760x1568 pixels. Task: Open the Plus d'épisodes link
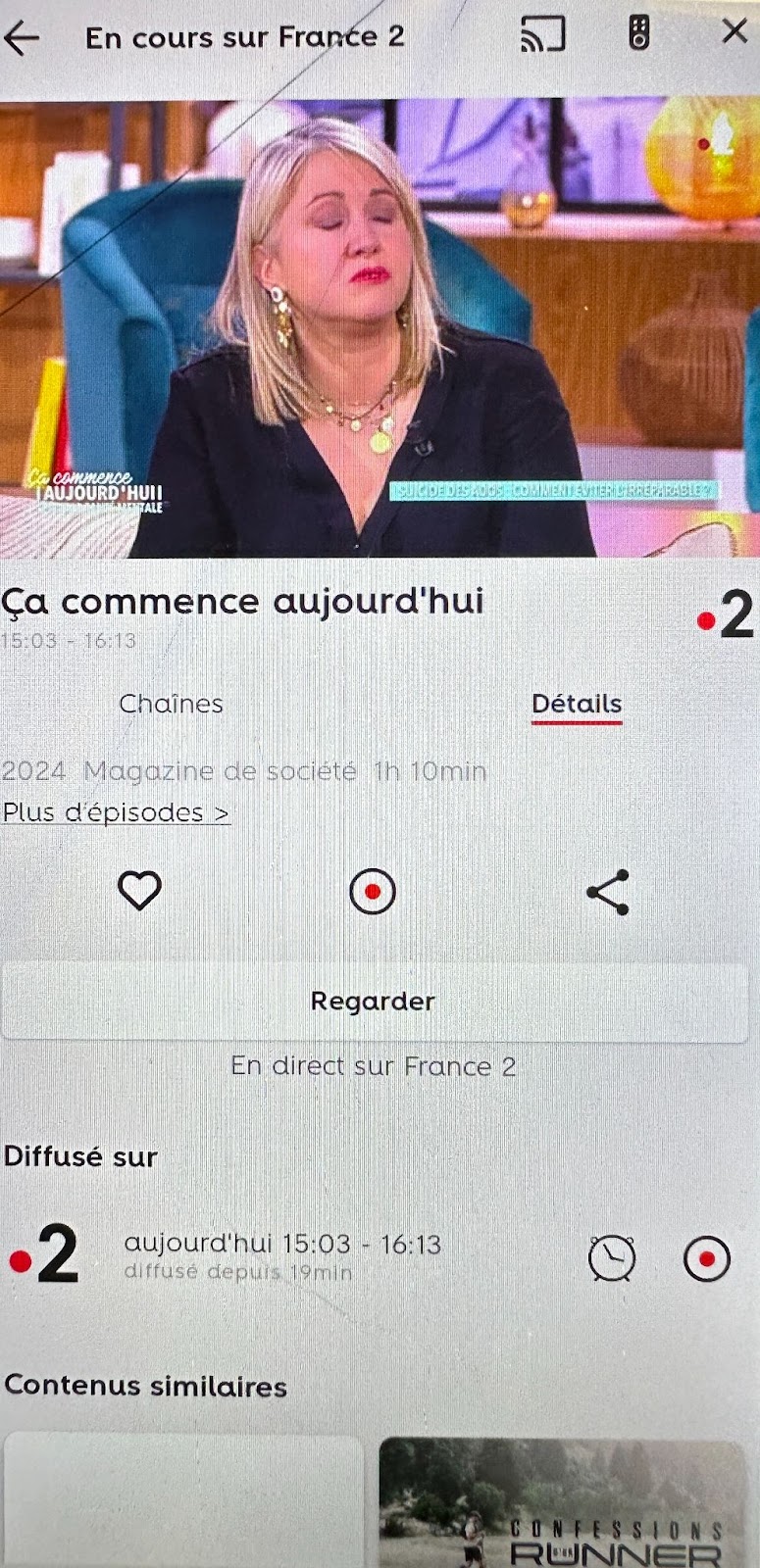(116, 812)
